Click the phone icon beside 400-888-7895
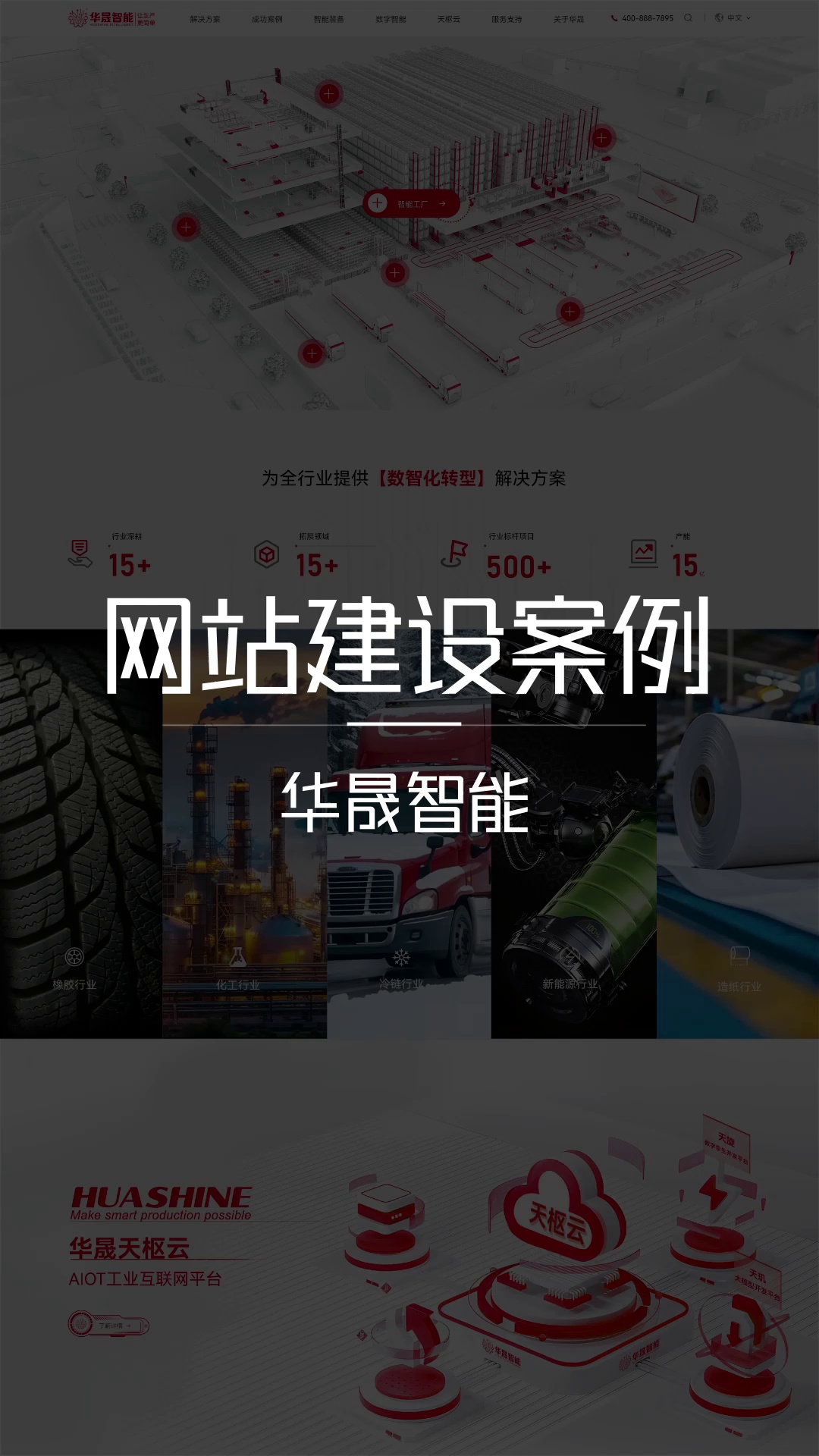The image size is (819, 1456). [x=614, y=17]
